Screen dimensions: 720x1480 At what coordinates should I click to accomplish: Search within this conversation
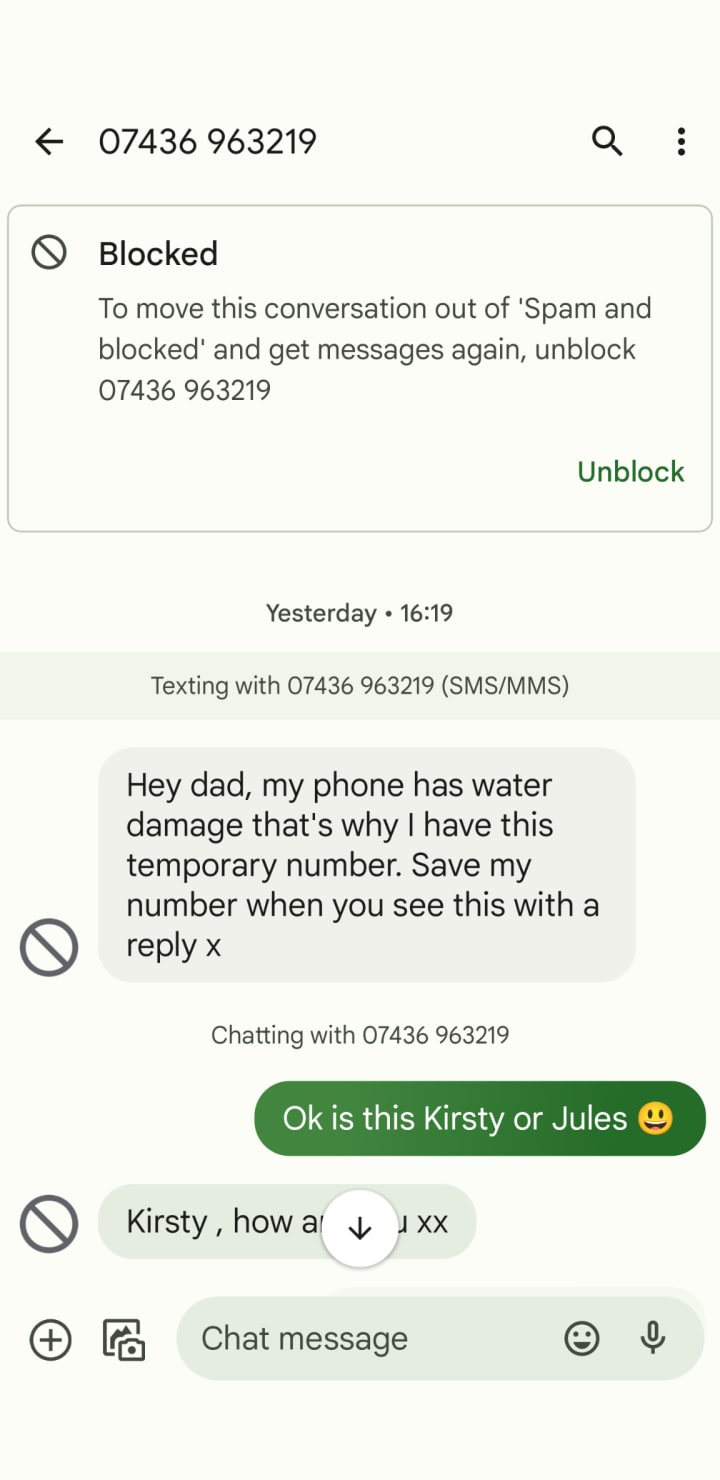(x=607, y=142)
